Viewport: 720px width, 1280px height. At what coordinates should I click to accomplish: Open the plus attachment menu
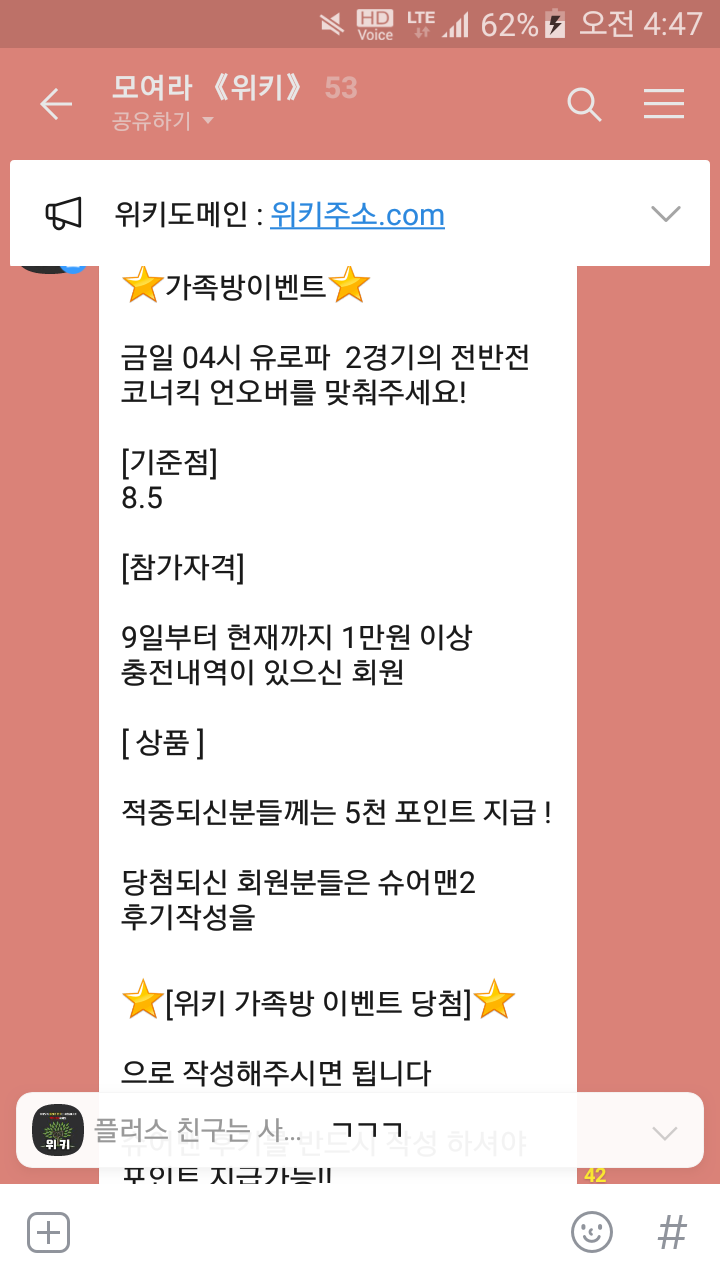[48, 1232]
